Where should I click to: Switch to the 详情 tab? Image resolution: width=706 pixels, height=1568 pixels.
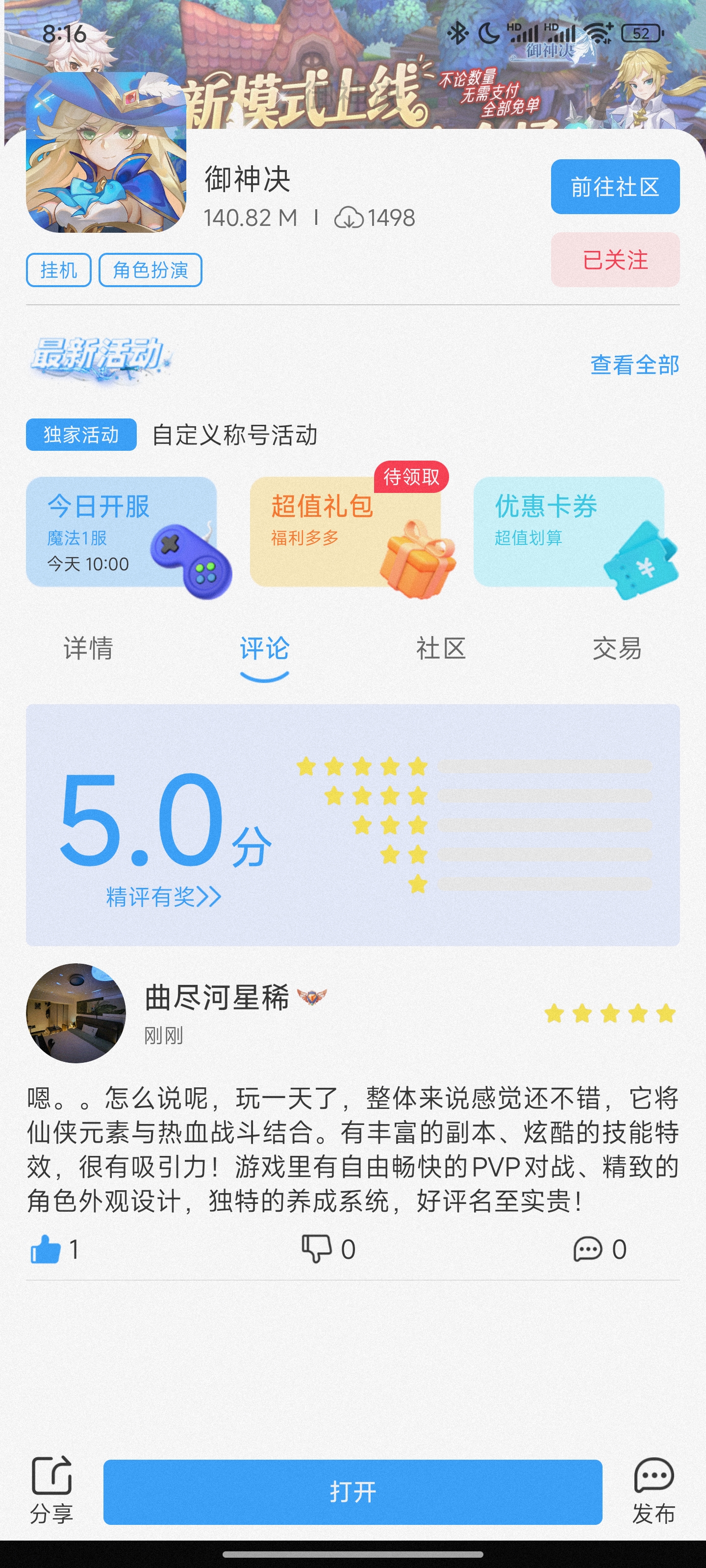pos(88,649)
